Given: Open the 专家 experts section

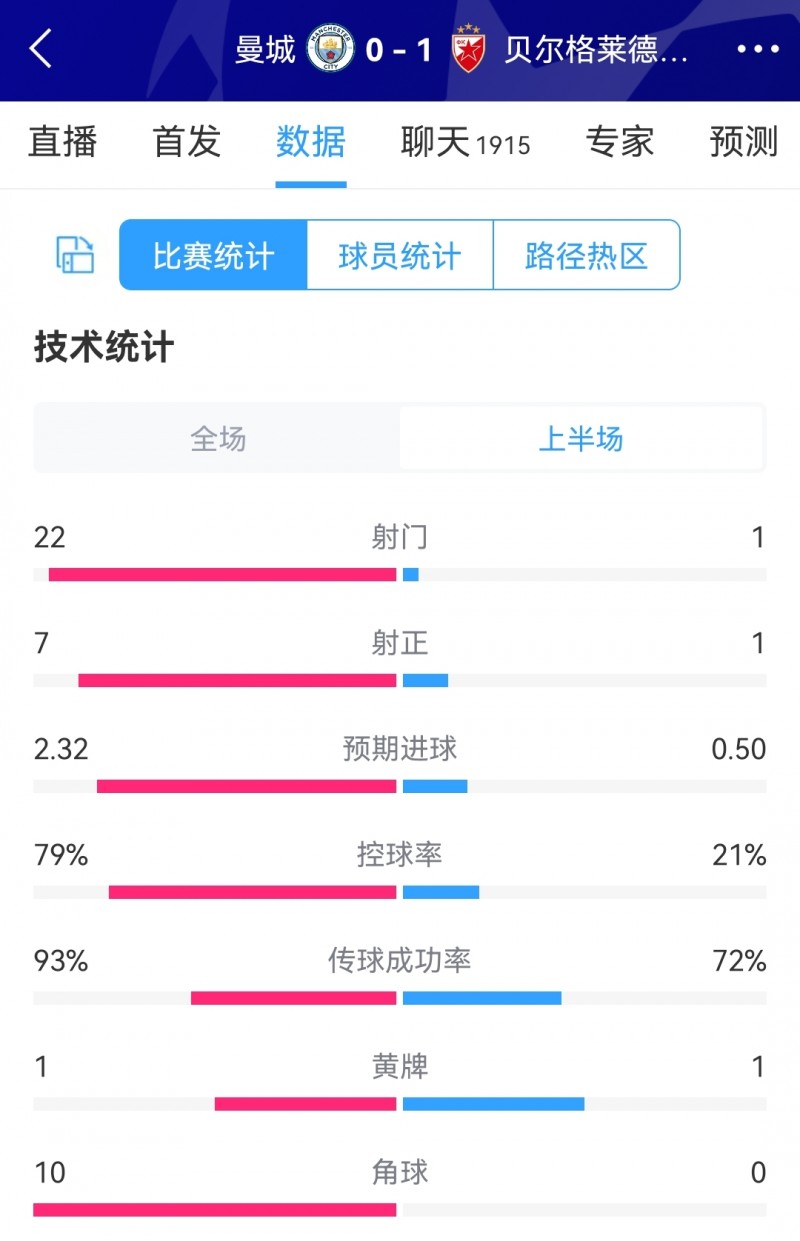Looking at the screenshot, I should click(620, 143).
